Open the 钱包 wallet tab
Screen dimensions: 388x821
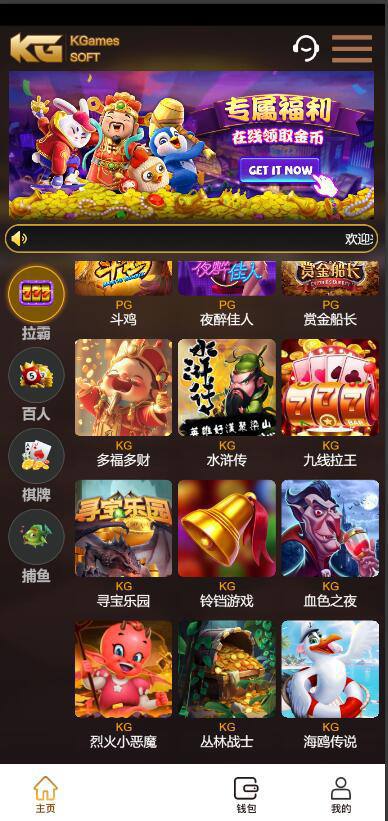point(246,795)
